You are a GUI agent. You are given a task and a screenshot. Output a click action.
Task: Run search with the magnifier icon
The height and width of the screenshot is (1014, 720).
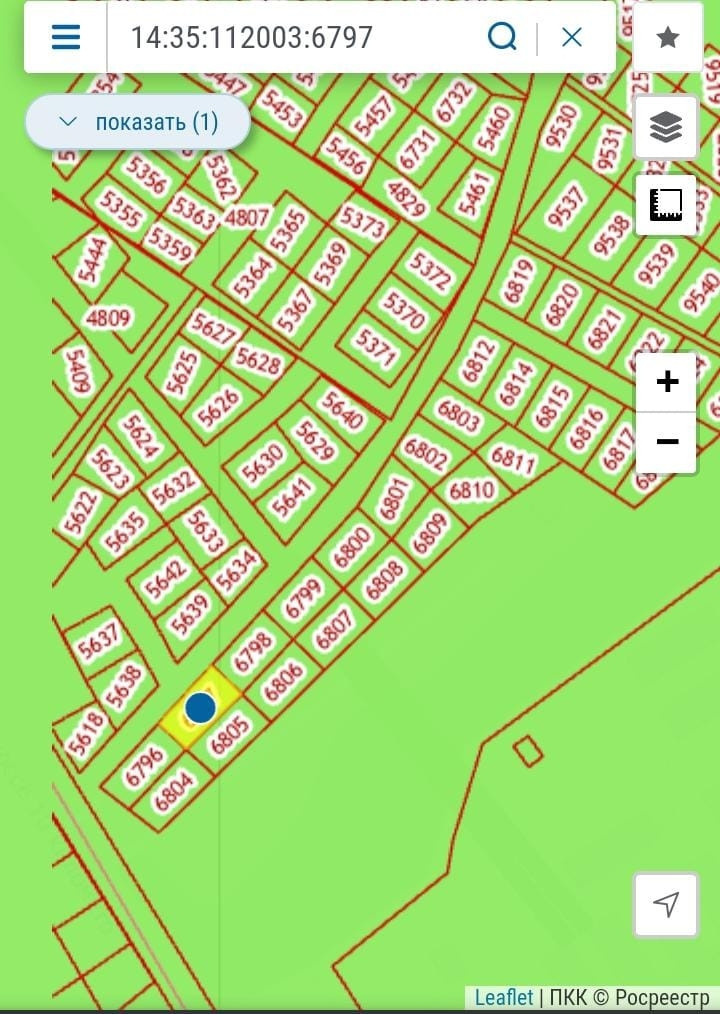[x=502, y=38]
